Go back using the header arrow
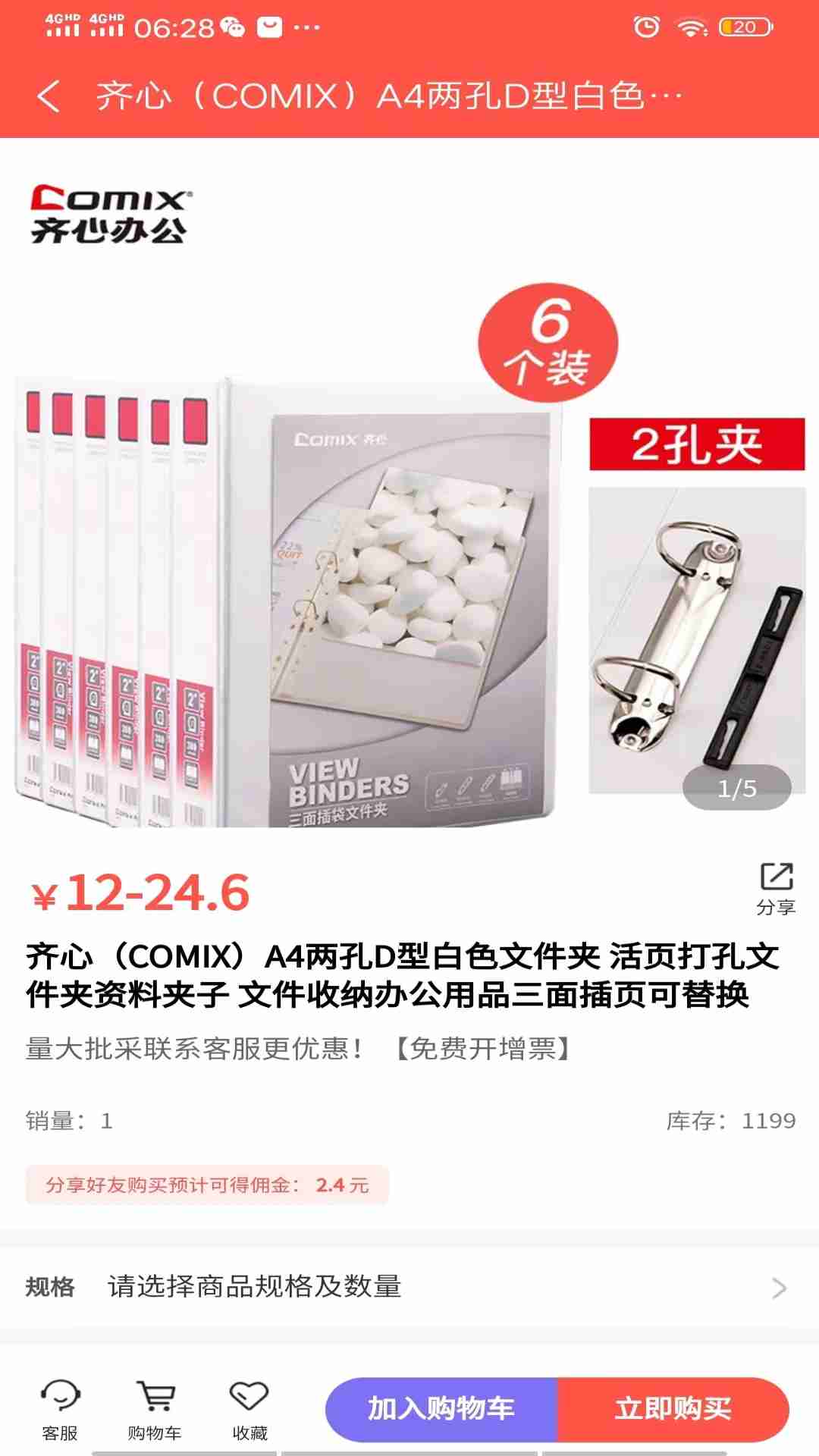The width and height of the screenshot is (819, 1456). pyautogui.click(x=49, y=96)
